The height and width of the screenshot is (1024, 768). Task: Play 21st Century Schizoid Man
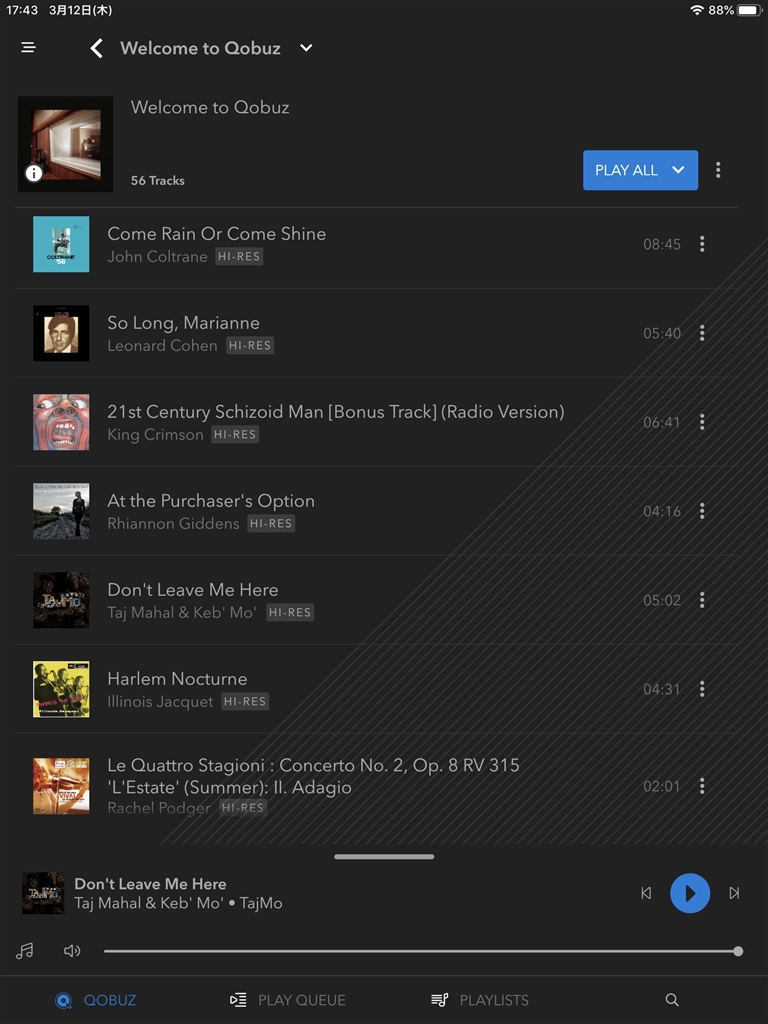pyautogui.click(x=335, y=412)
